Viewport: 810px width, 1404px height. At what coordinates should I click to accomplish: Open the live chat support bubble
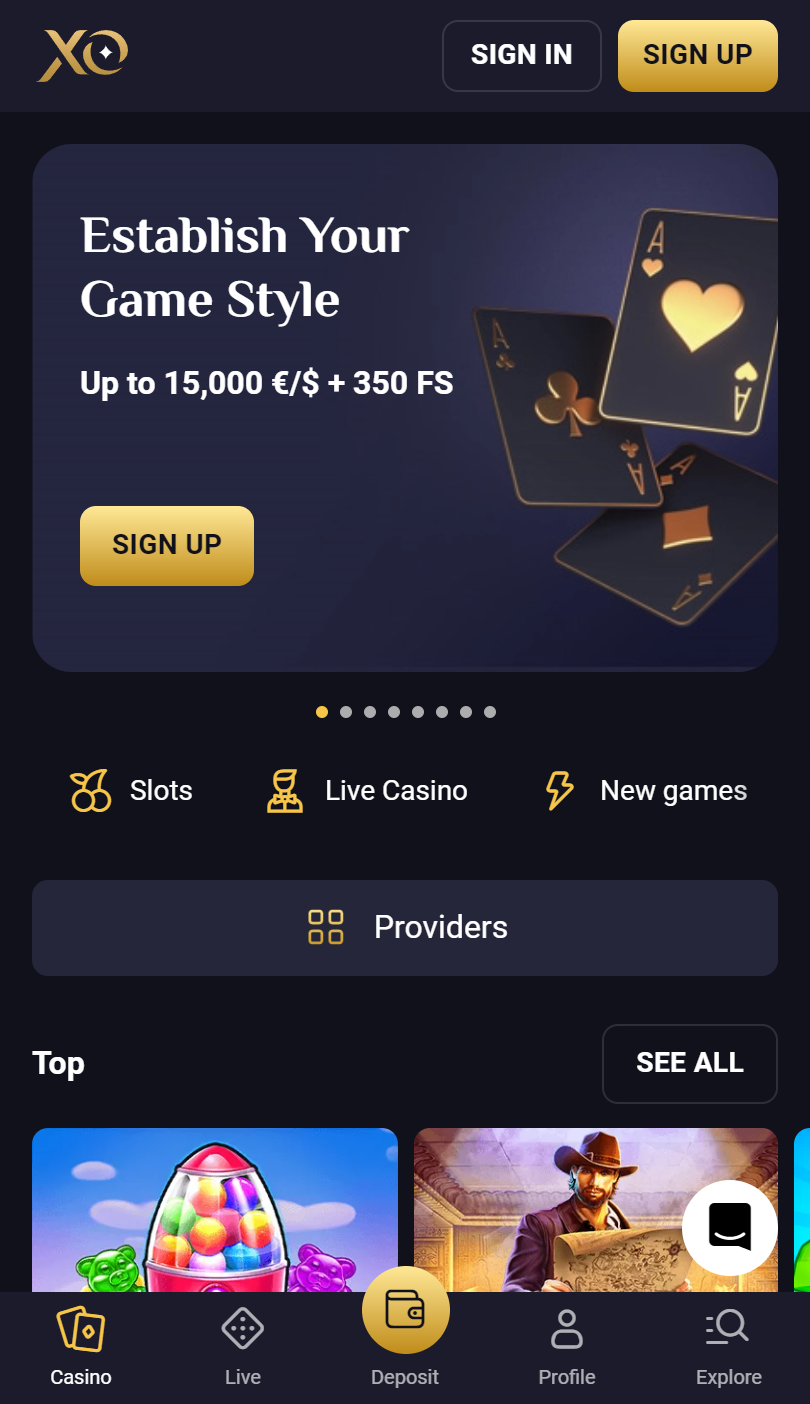[x=728, y=1227]
